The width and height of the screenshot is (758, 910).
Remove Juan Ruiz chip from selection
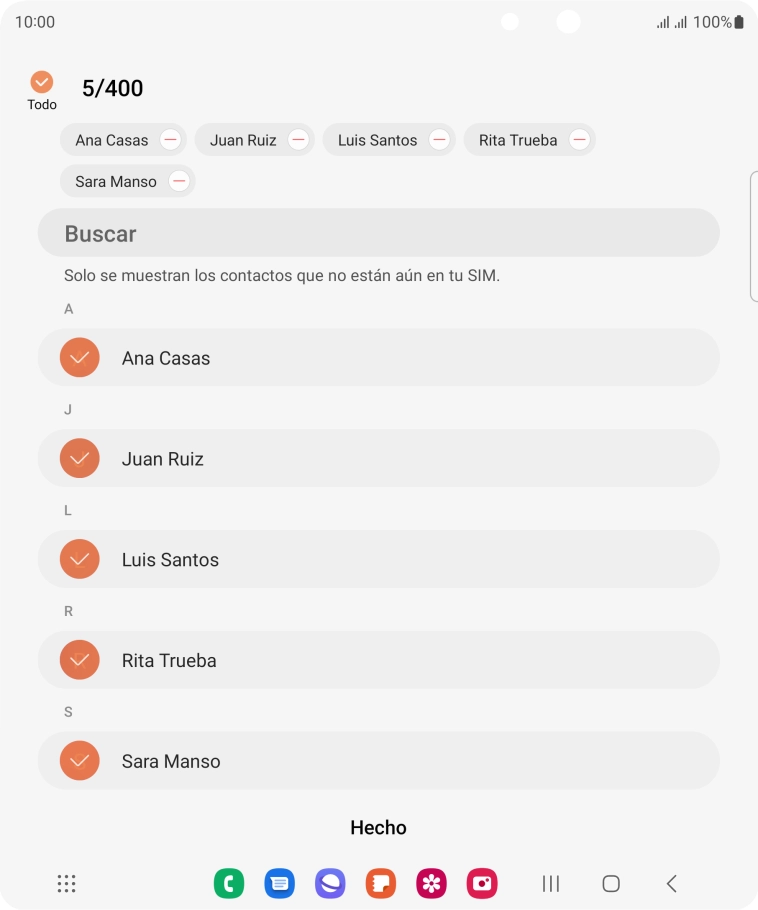click(x=298, y=140)
